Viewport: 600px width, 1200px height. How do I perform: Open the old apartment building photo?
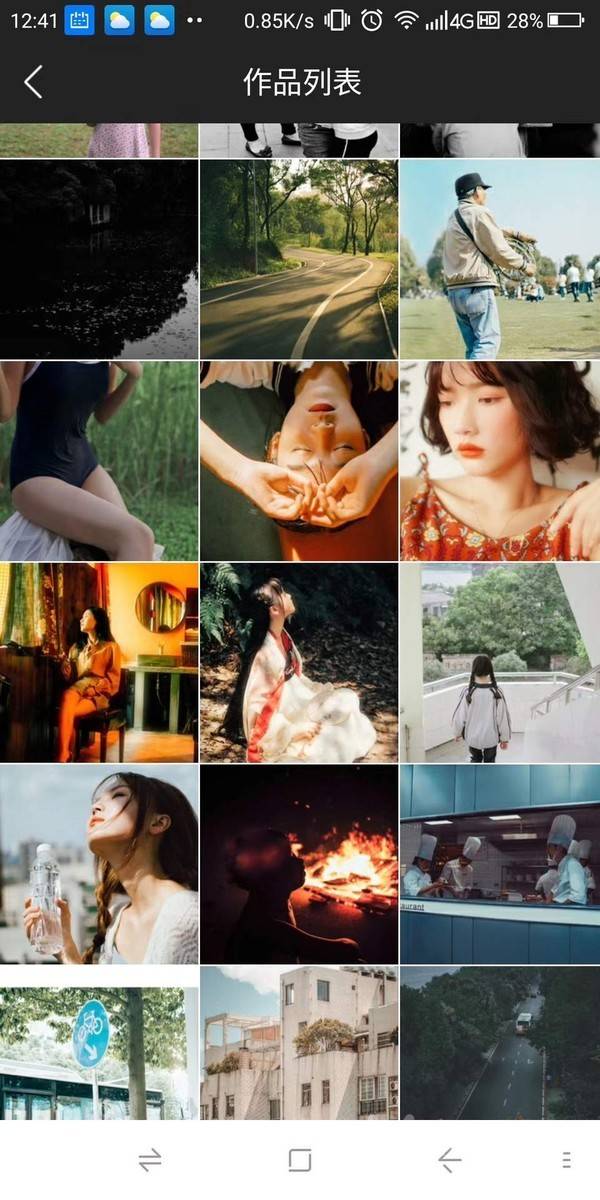(299, 1043)
